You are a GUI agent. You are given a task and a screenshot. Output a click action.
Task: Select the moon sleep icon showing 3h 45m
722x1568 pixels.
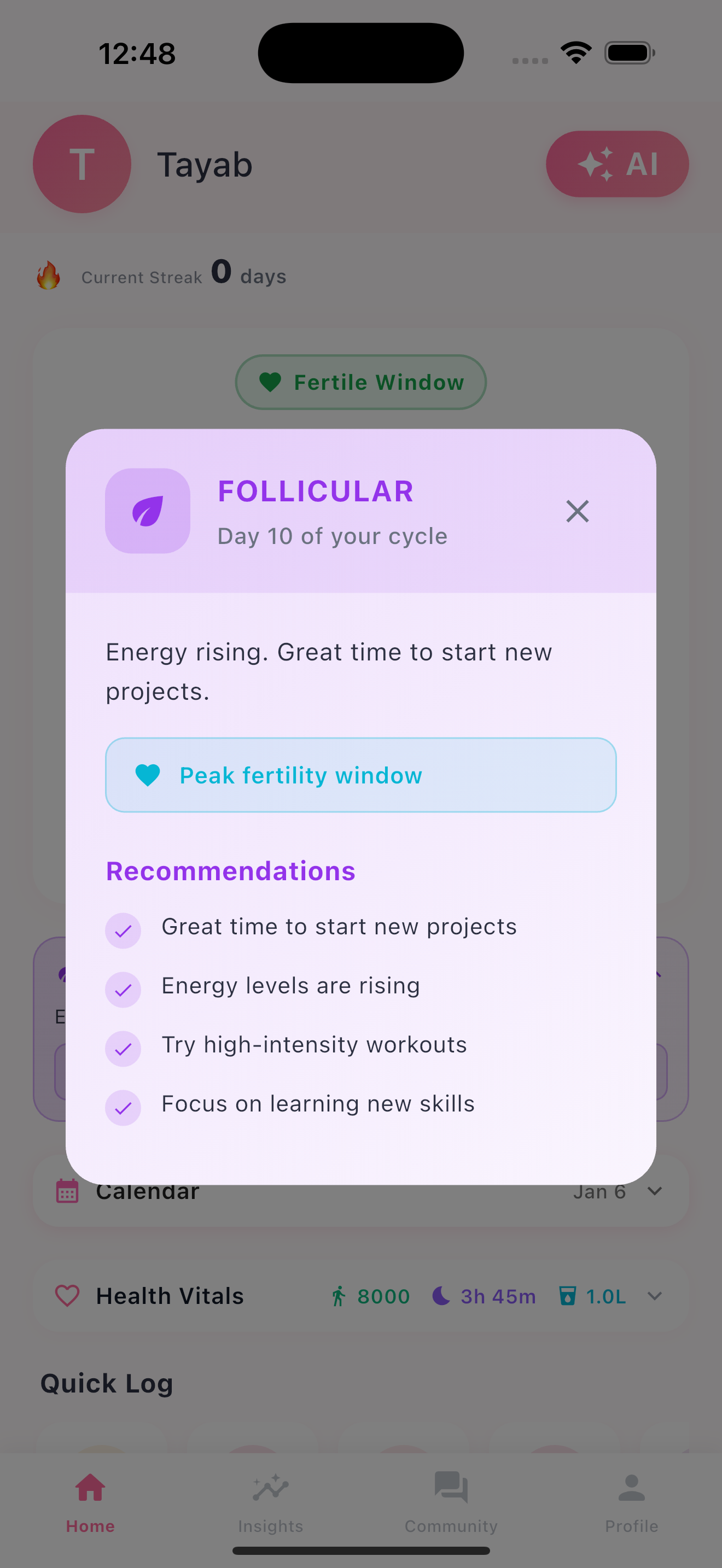click(x=442, y=1296)
